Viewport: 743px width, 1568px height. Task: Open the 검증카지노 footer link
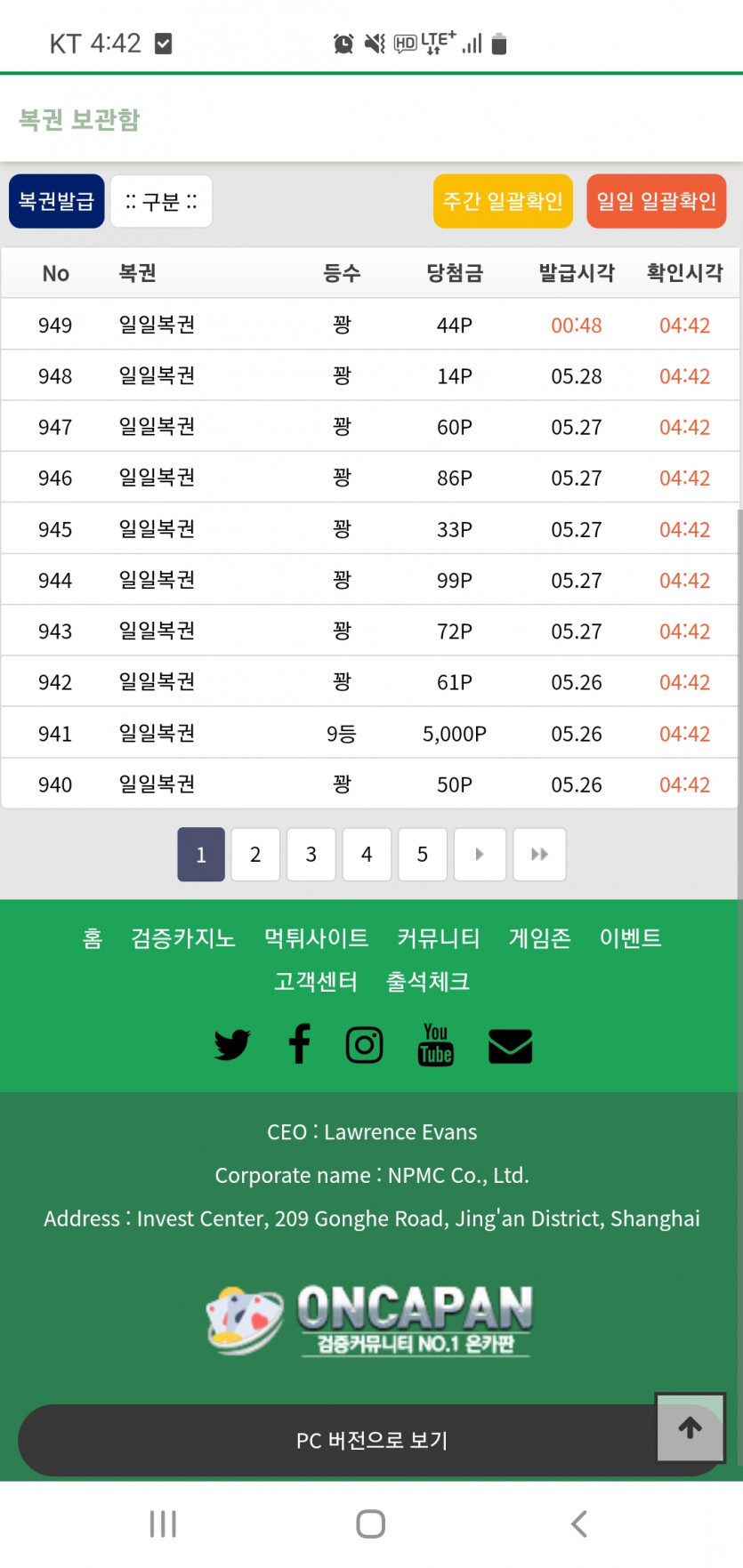click(183, 938)
